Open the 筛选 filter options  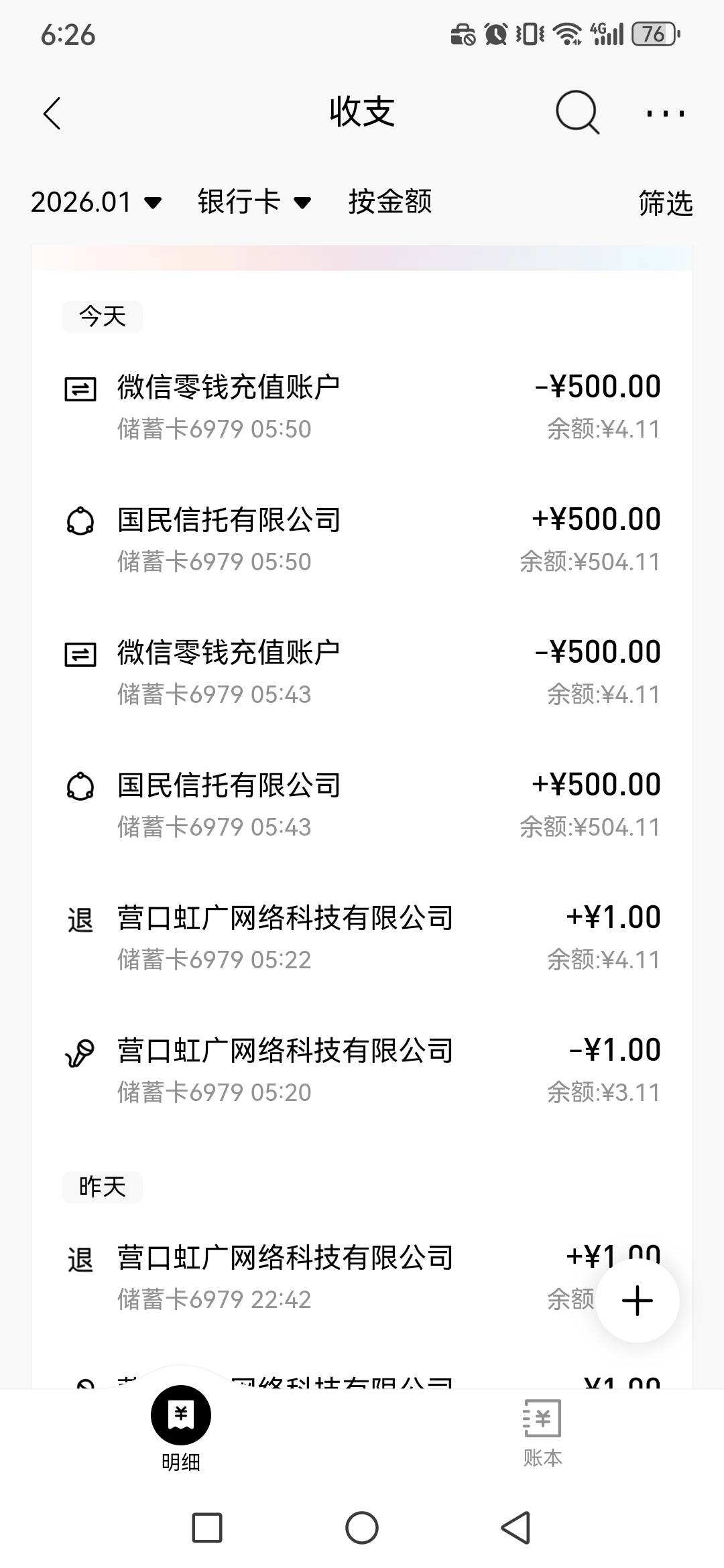tap(665, 203)
